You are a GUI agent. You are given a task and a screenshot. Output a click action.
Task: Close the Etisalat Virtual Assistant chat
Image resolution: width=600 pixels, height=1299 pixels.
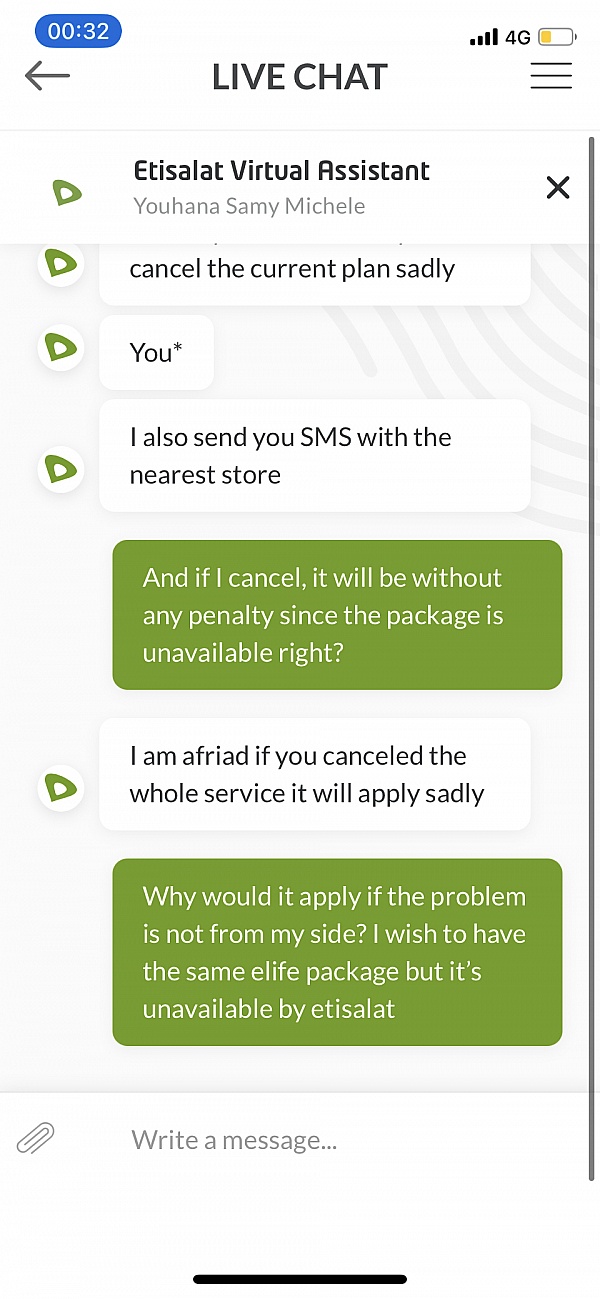(558, 187)
